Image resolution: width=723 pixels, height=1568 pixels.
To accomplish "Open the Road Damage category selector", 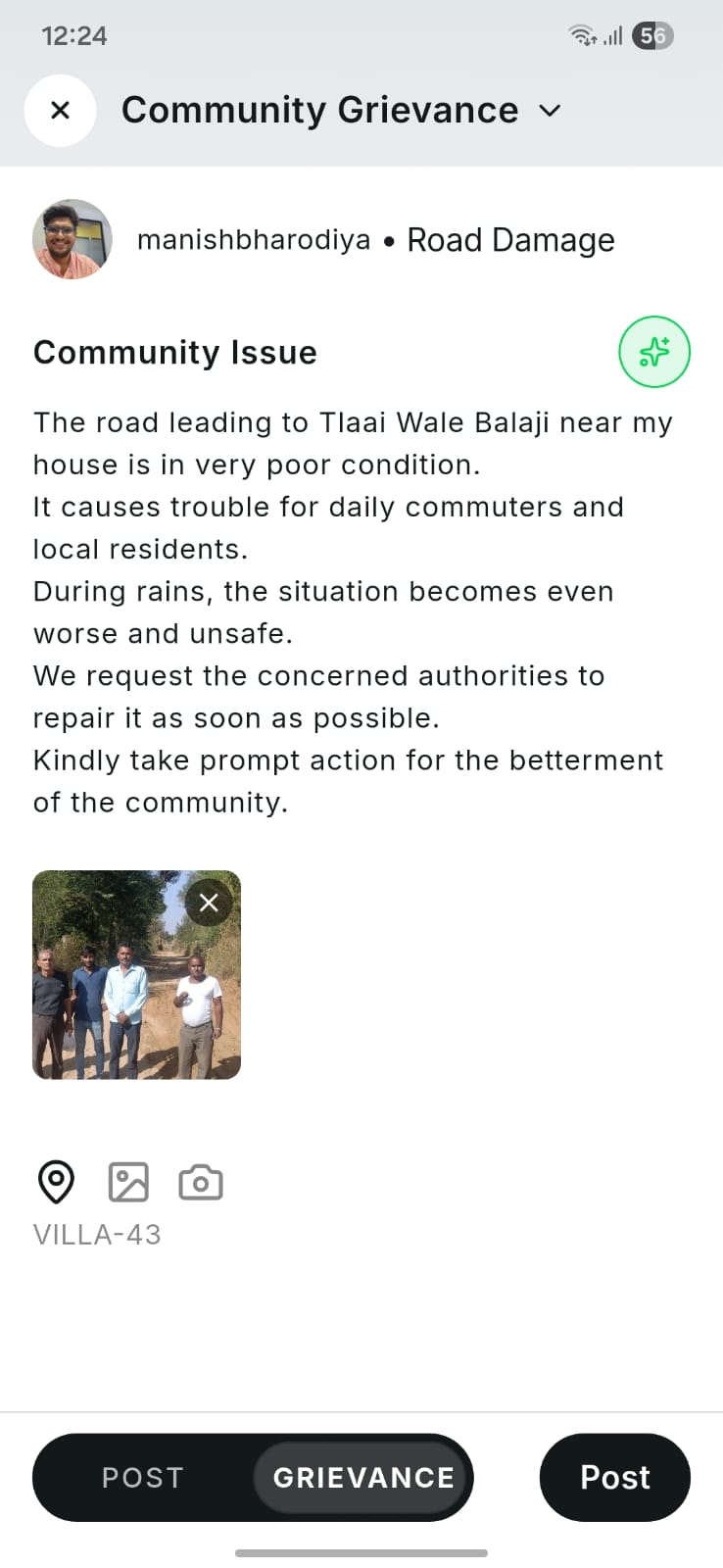I will coord(510,239).
